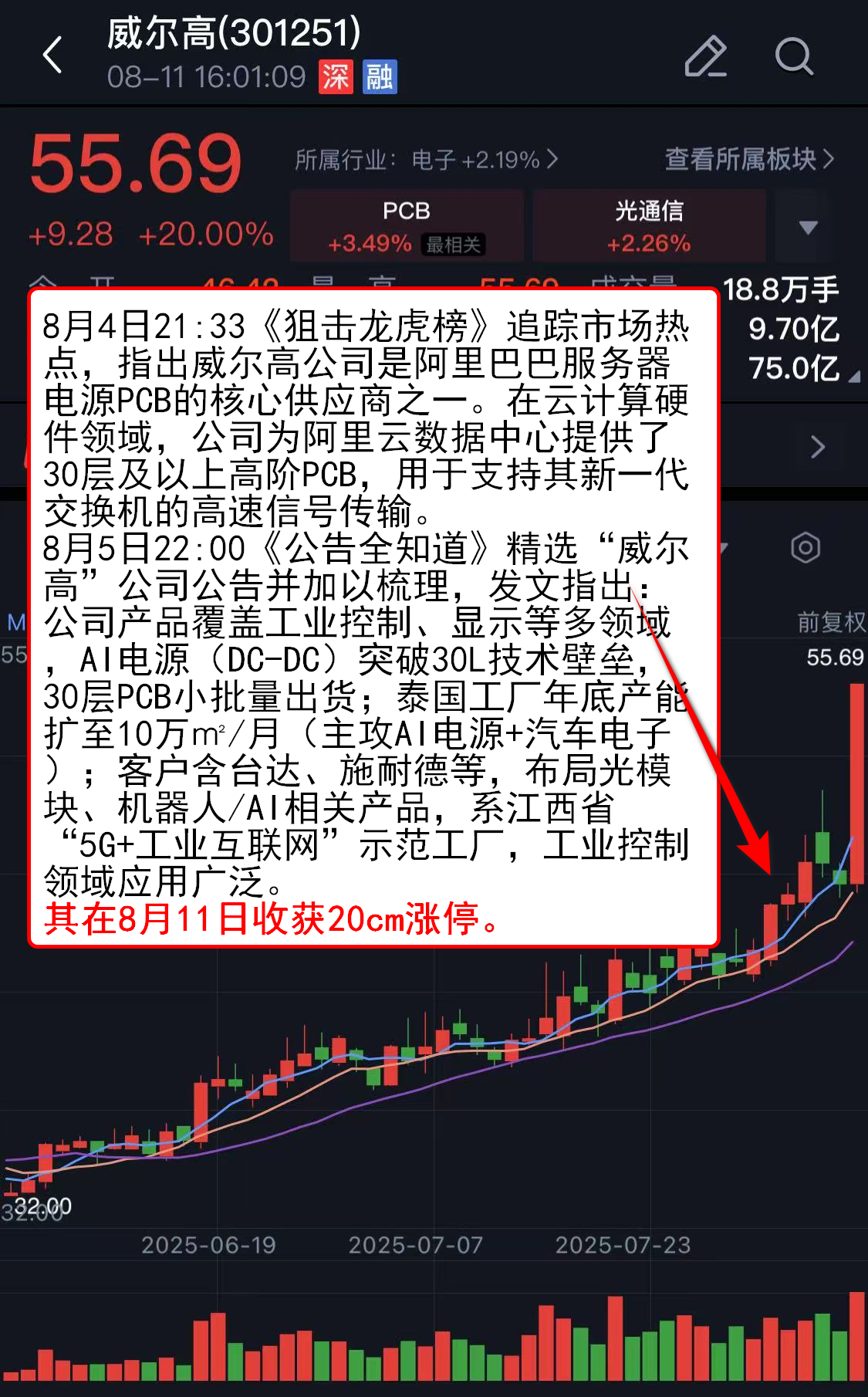Expand the sector list dropdown arrow

point(808,228)
